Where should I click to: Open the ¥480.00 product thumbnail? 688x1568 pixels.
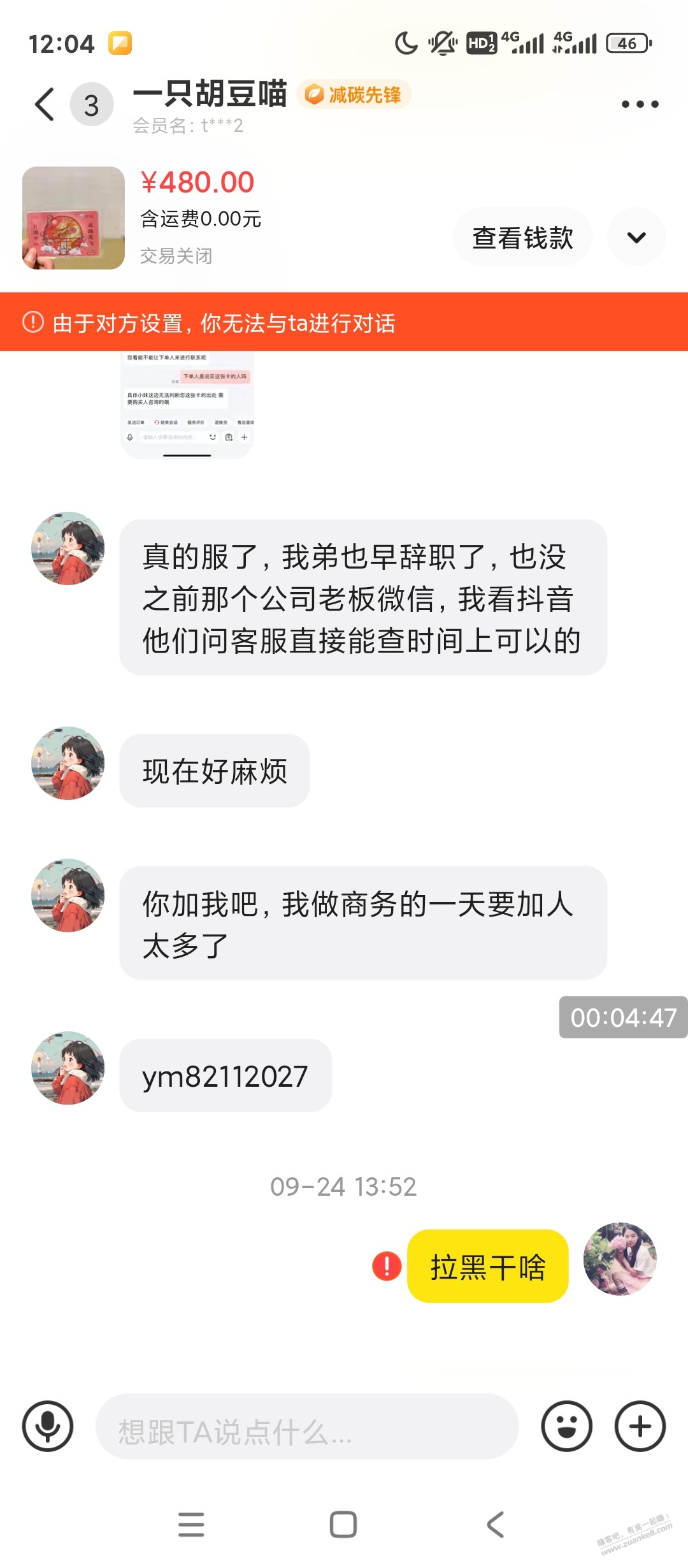[73, 218]
